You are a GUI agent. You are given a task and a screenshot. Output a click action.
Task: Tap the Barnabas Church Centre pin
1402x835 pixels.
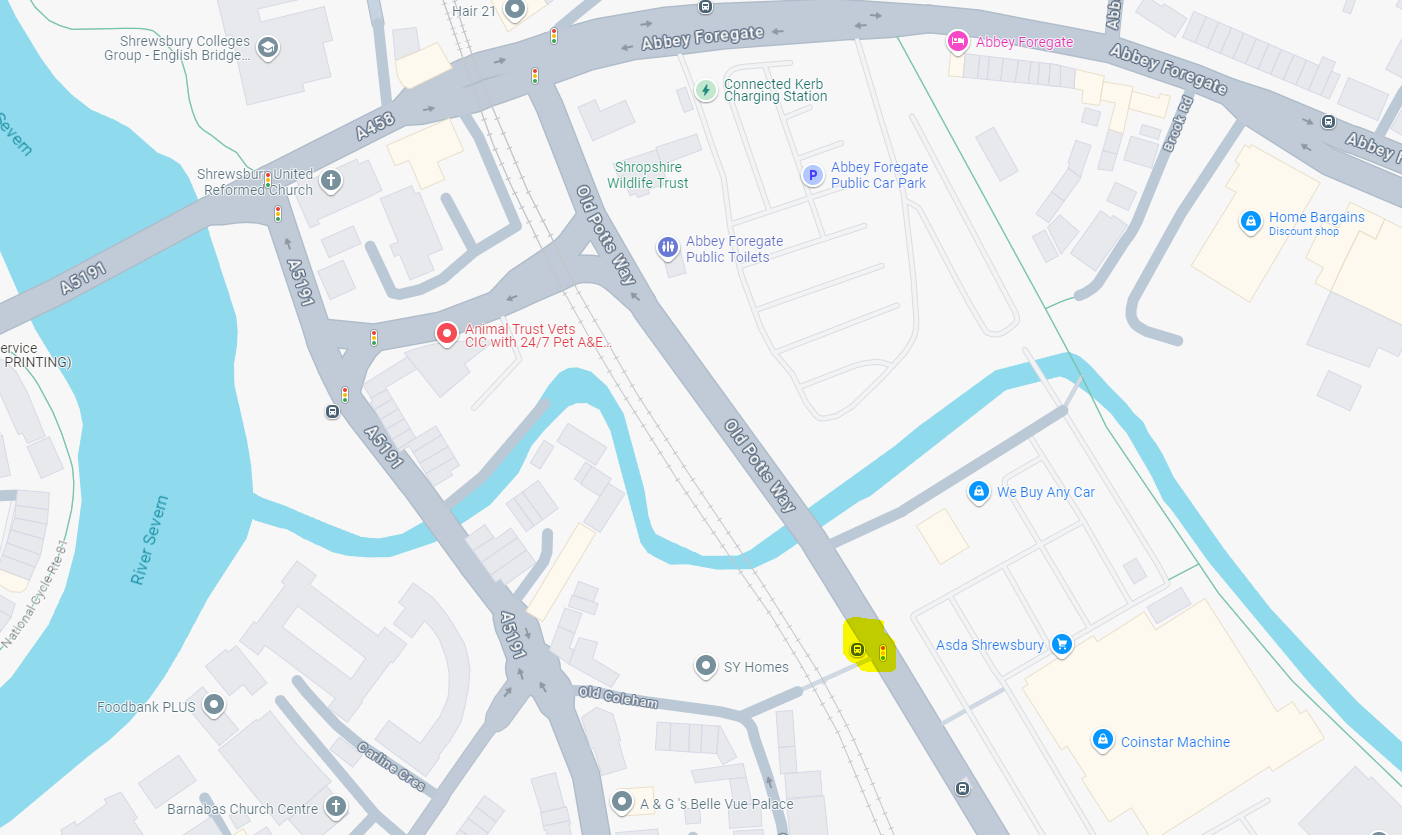tap(336, 807)
